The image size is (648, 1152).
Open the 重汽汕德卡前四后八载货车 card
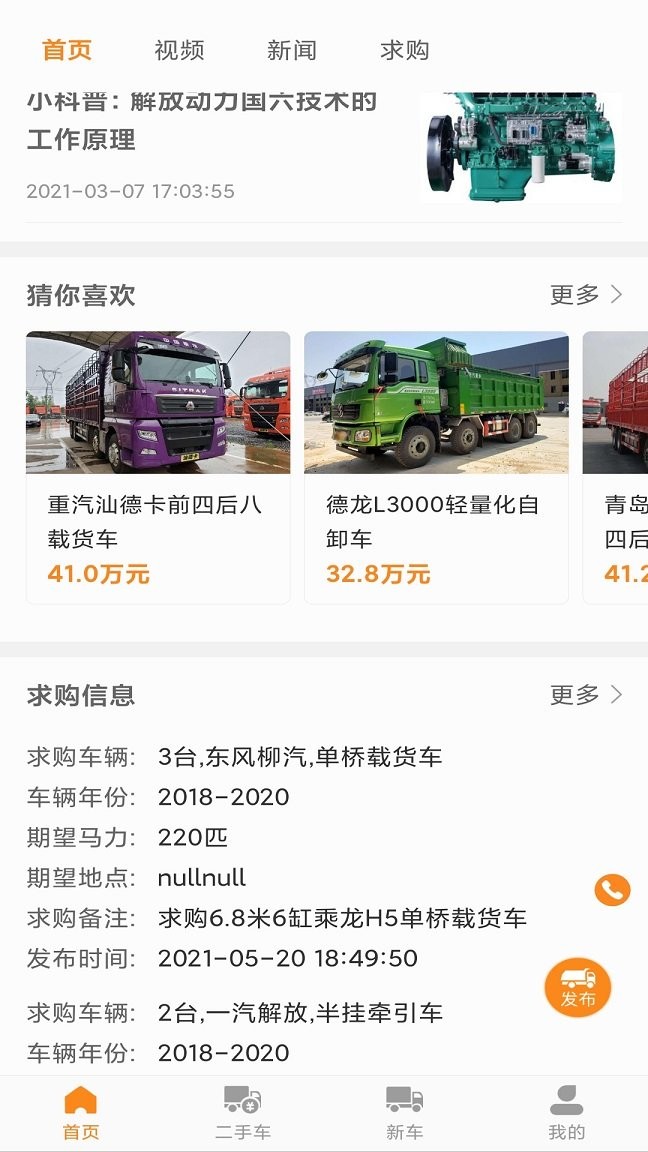158,467
